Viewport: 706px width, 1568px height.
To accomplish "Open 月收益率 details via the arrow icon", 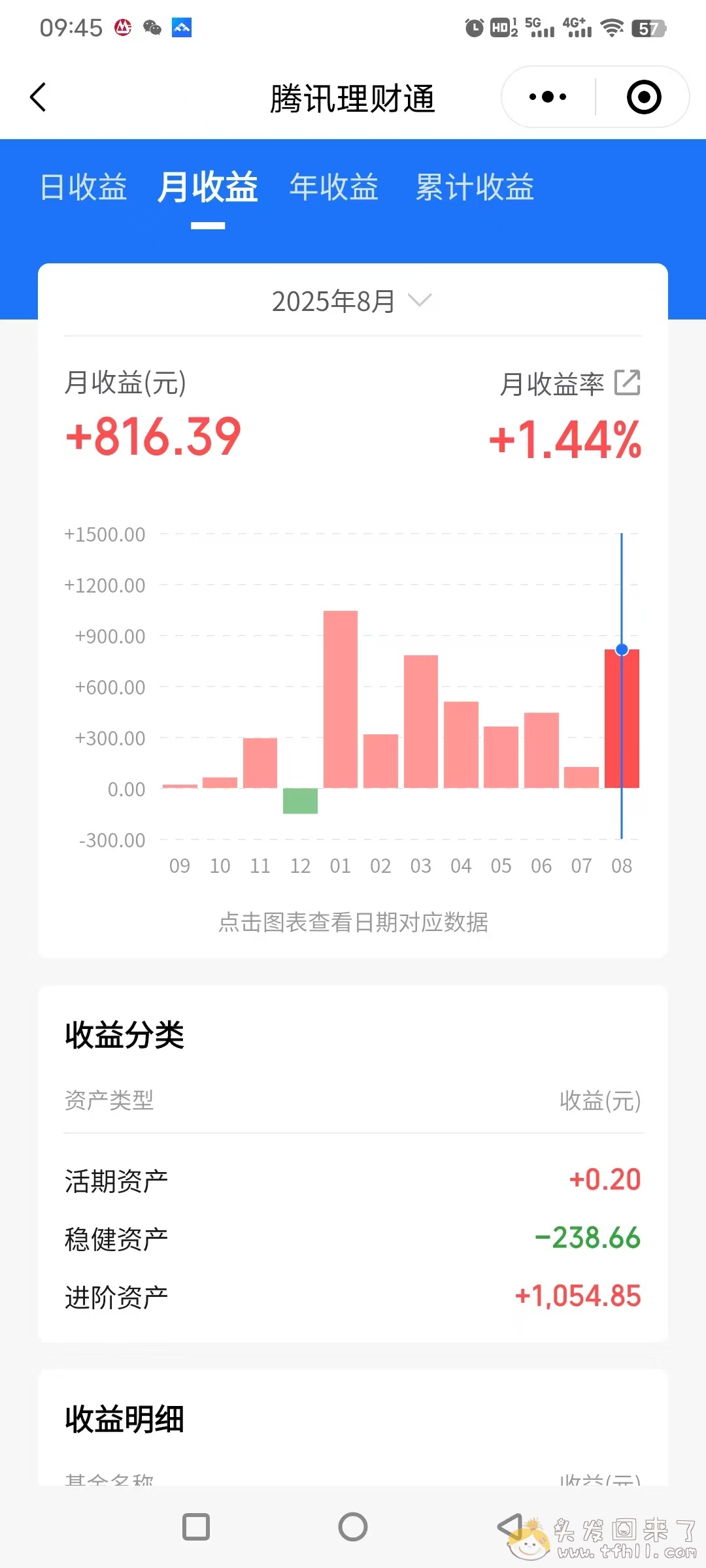I will 627,383.
